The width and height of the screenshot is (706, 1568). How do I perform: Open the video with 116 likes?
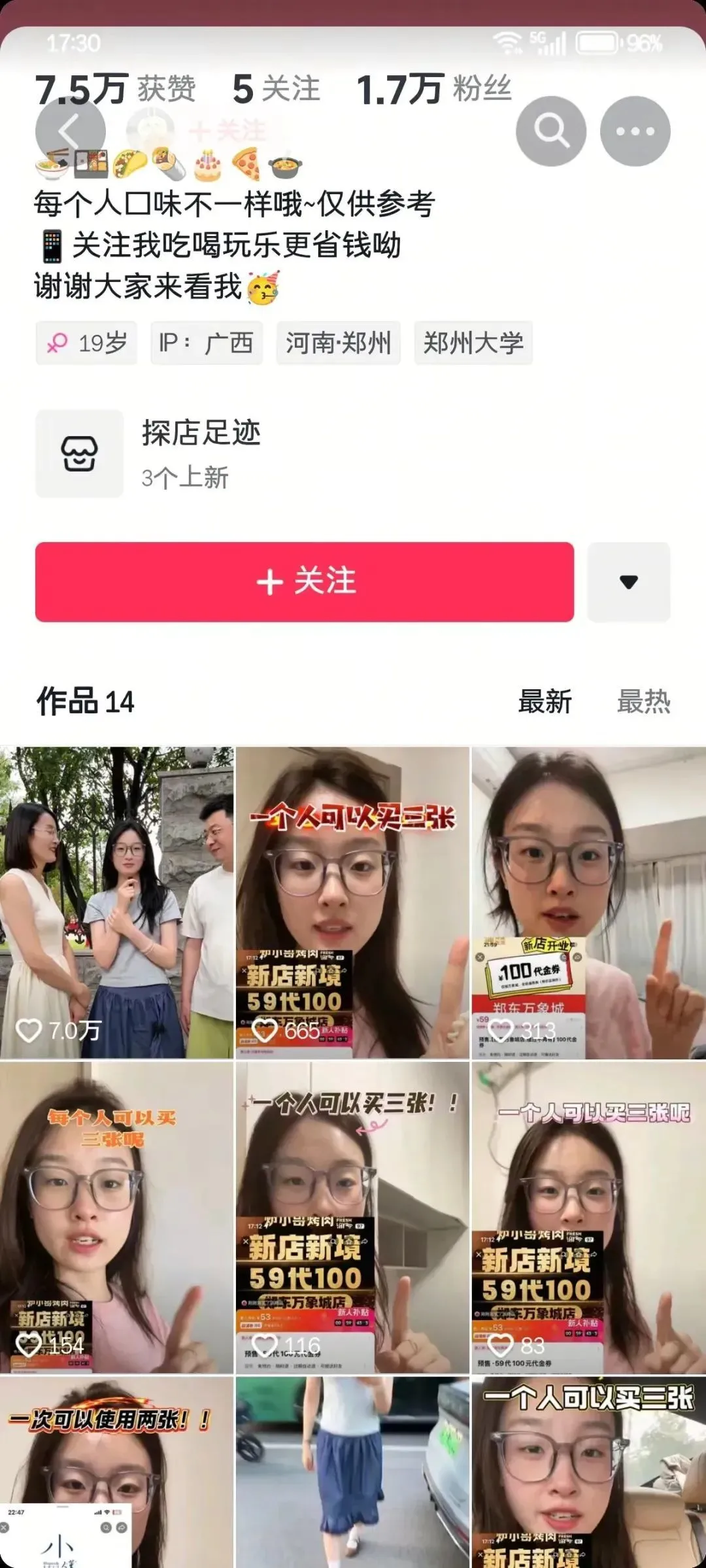(x=352, y=1218)
